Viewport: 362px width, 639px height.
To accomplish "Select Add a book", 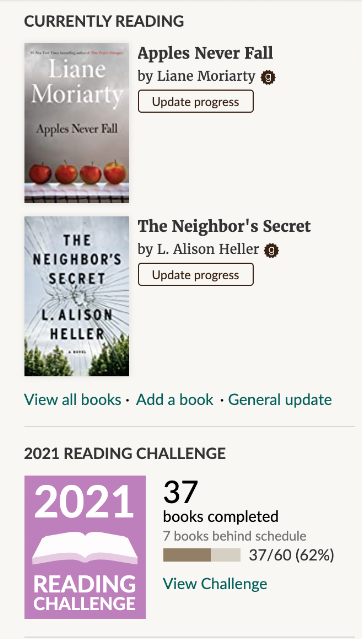I will pos(174,400).
